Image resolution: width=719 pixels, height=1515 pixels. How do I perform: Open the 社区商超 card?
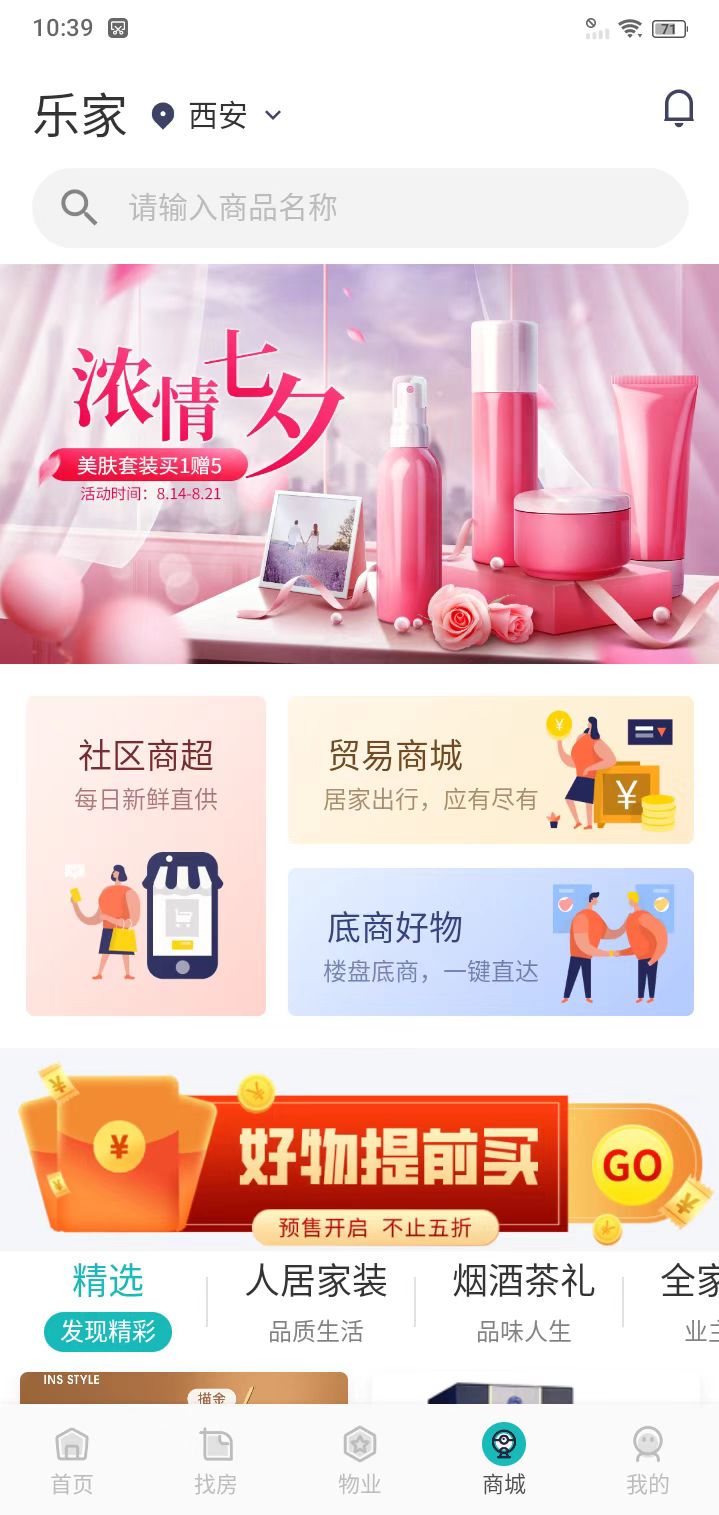146,856
